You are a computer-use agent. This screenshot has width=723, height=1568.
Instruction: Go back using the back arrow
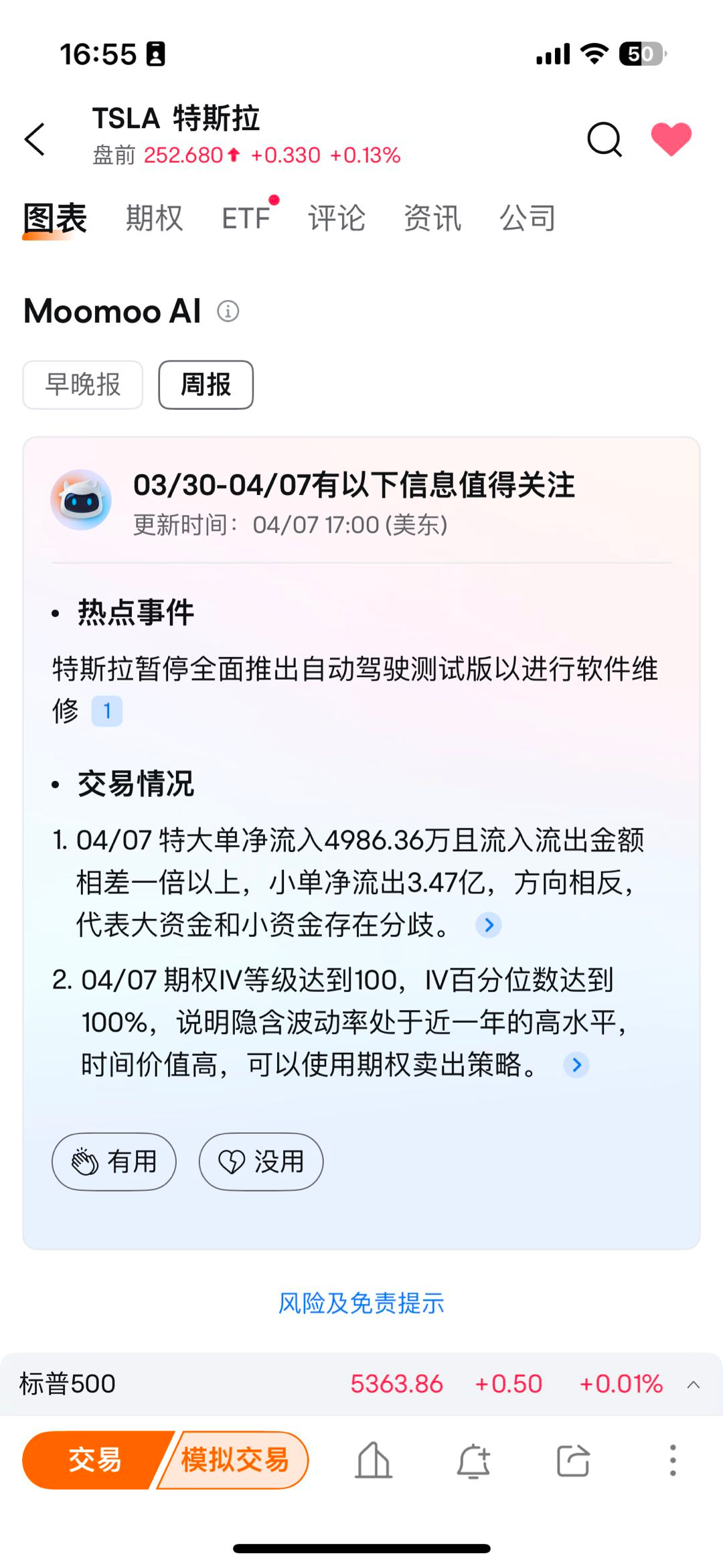[35, 139]
